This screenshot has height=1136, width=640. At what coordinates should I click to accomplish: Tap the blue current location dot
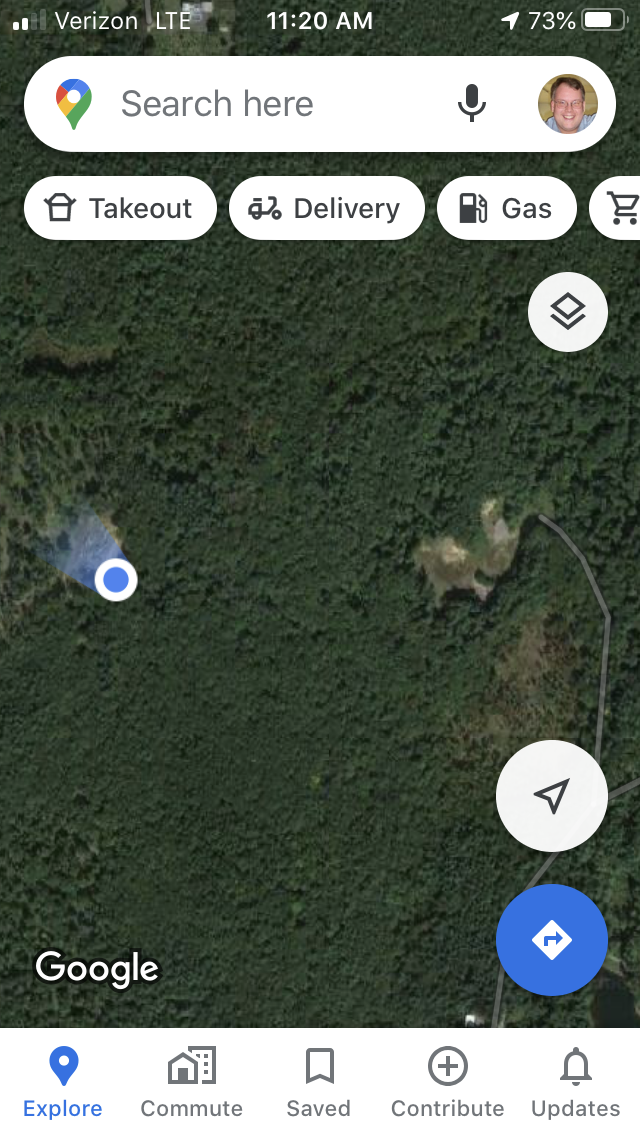[116, 580]
